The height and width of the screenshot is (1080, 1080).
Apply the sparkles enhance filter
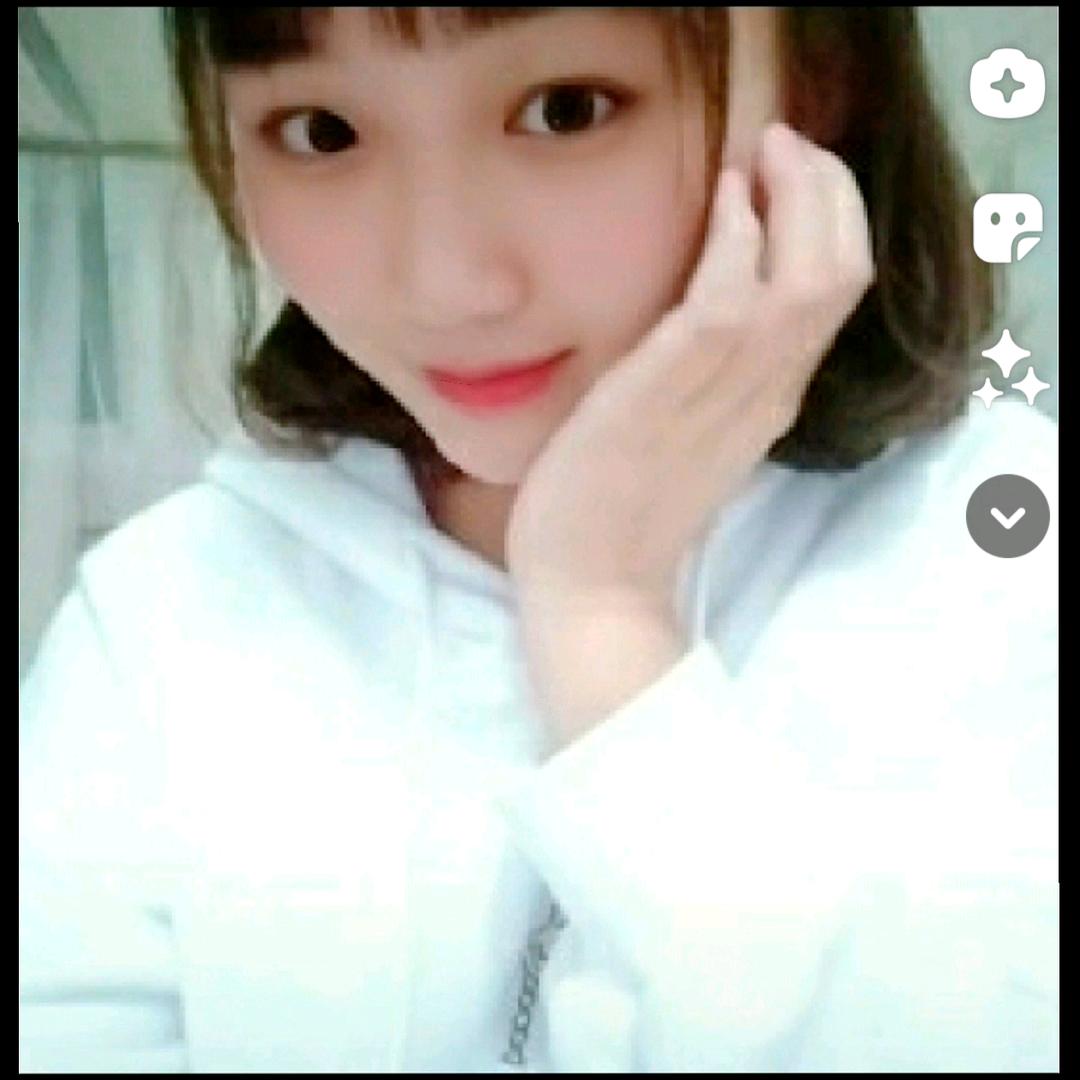1009,372
